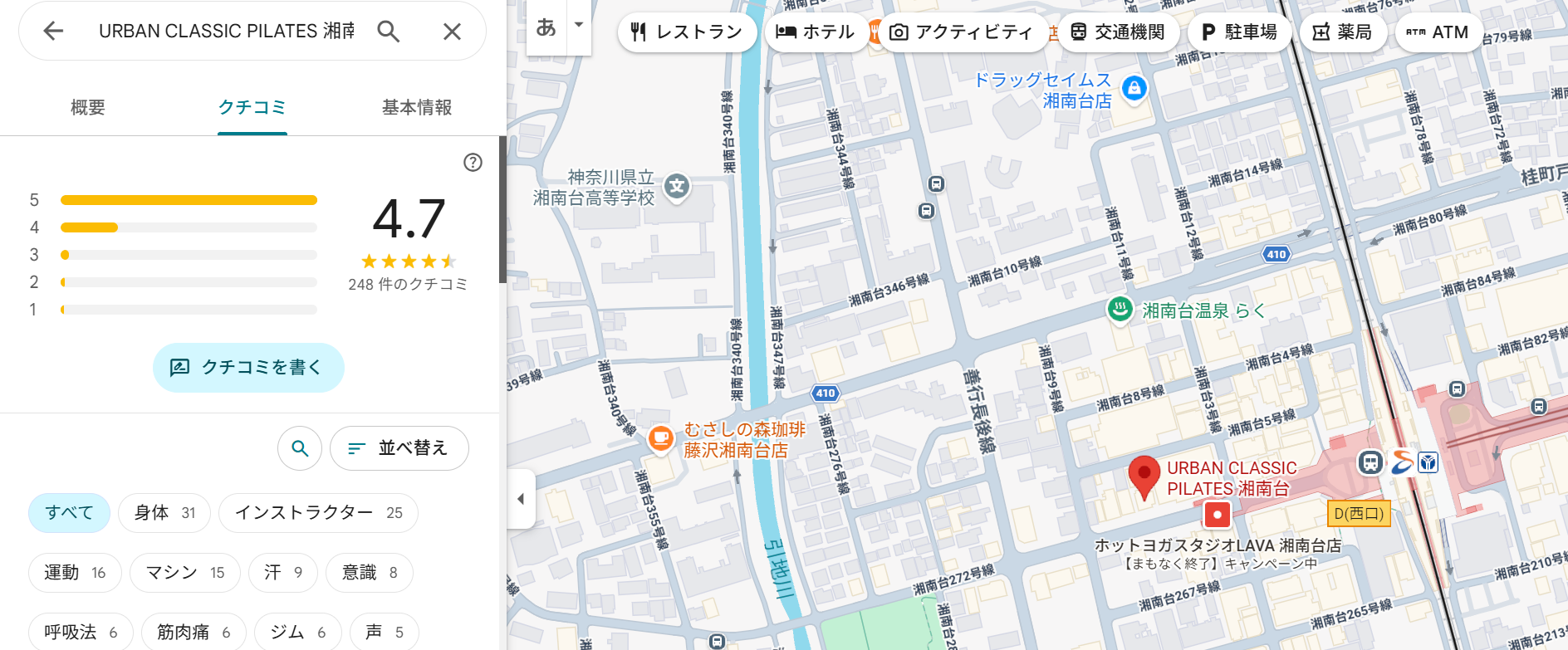This screenshot has width=1568, height=650.
Task: Search within reviews using magnifier button
Action: pos(300,448)
